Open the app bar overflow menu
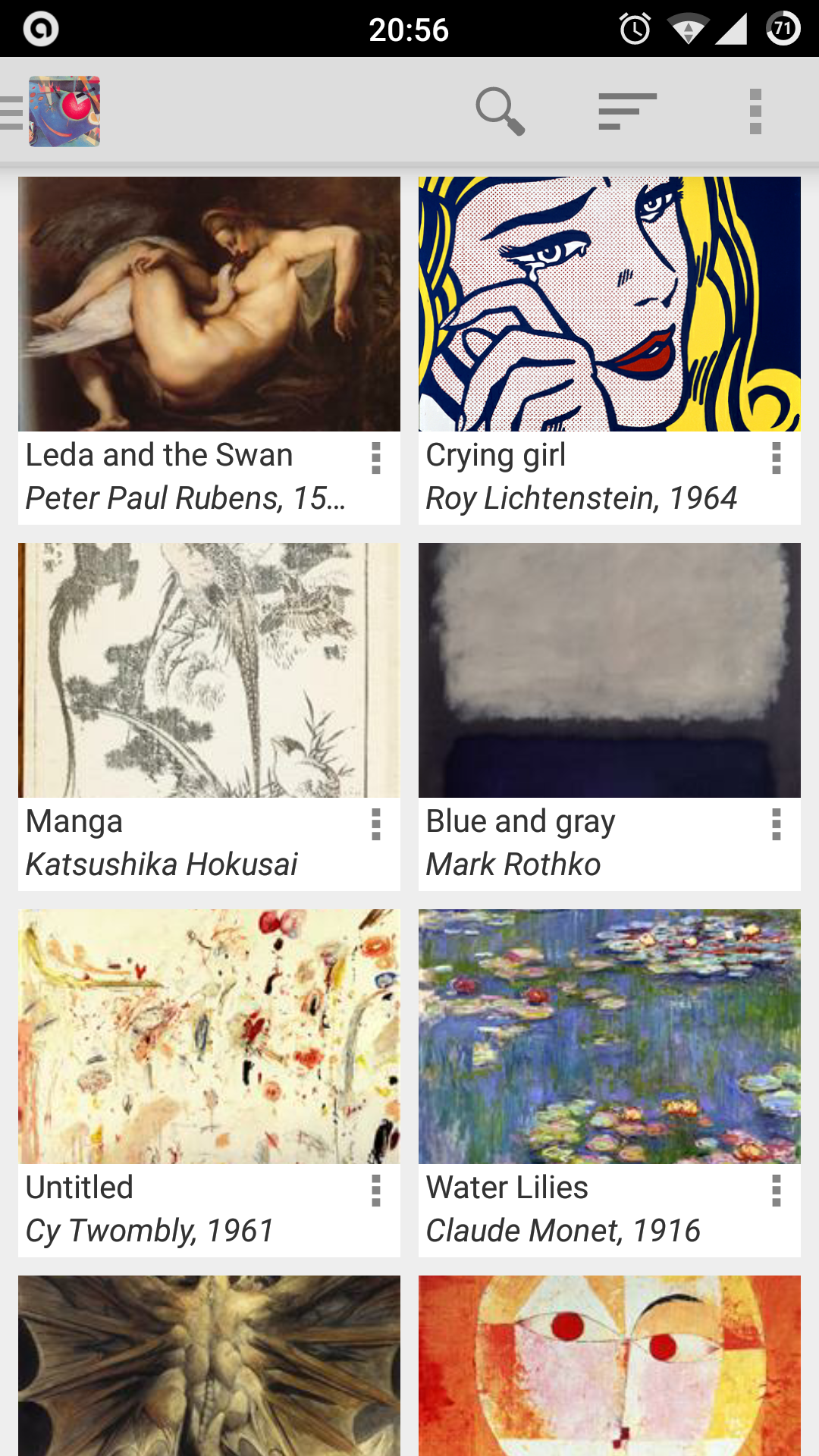The width and height of the screenshot is (819, 1456). [x=755, y=111]
